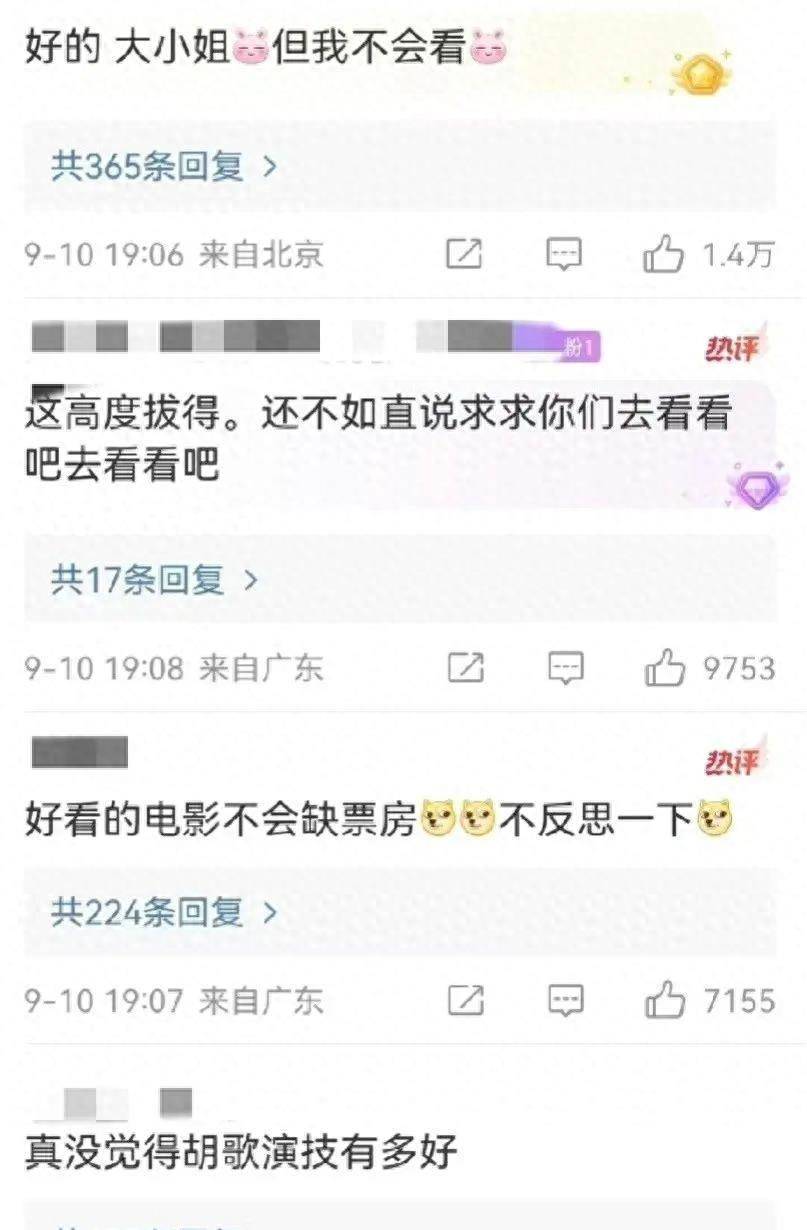Repost the 19:06 comment from 北京
The height and width of the screenshot is (1230, 807).
(465, 255)
